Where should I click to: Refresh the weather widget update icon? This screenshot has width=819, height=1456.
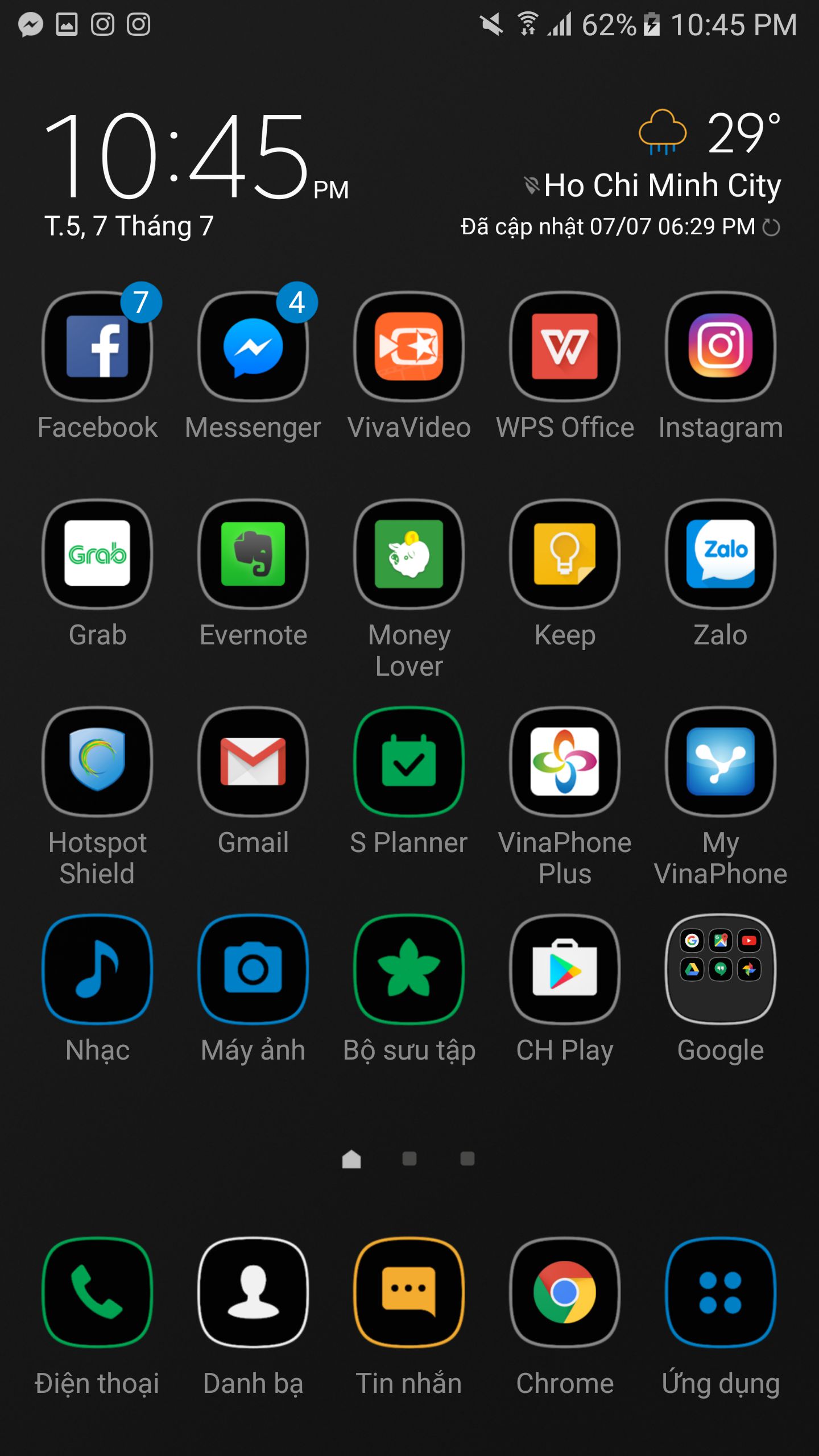(x=771, y=227)
